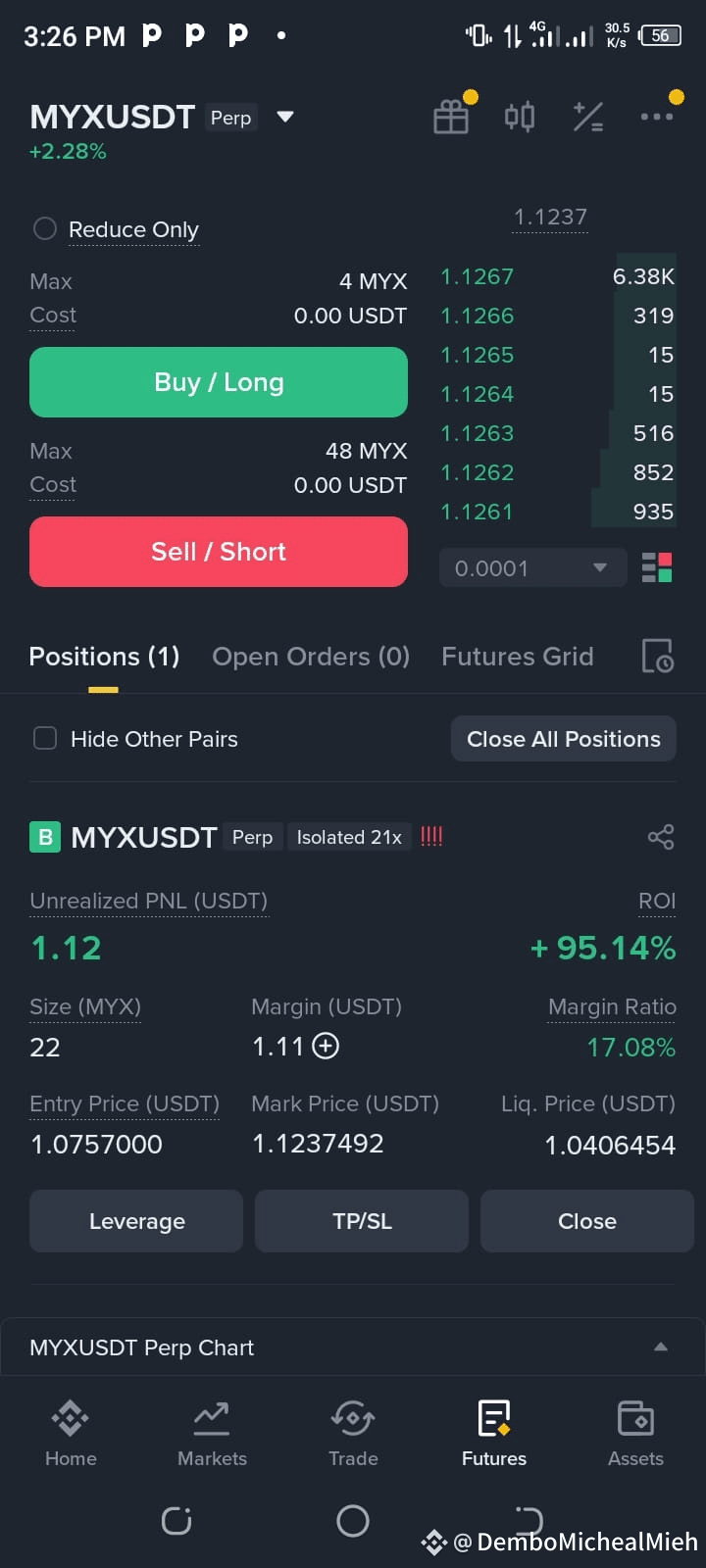Open the order history icon

(657, 657)
